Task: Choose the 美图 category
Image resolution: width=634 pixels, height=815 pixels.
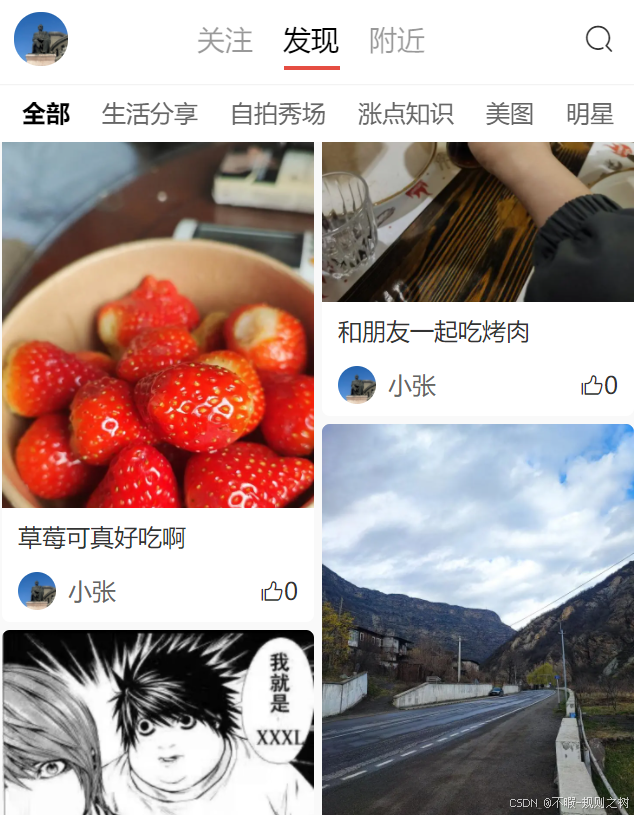Action: (x=510, y=114)
